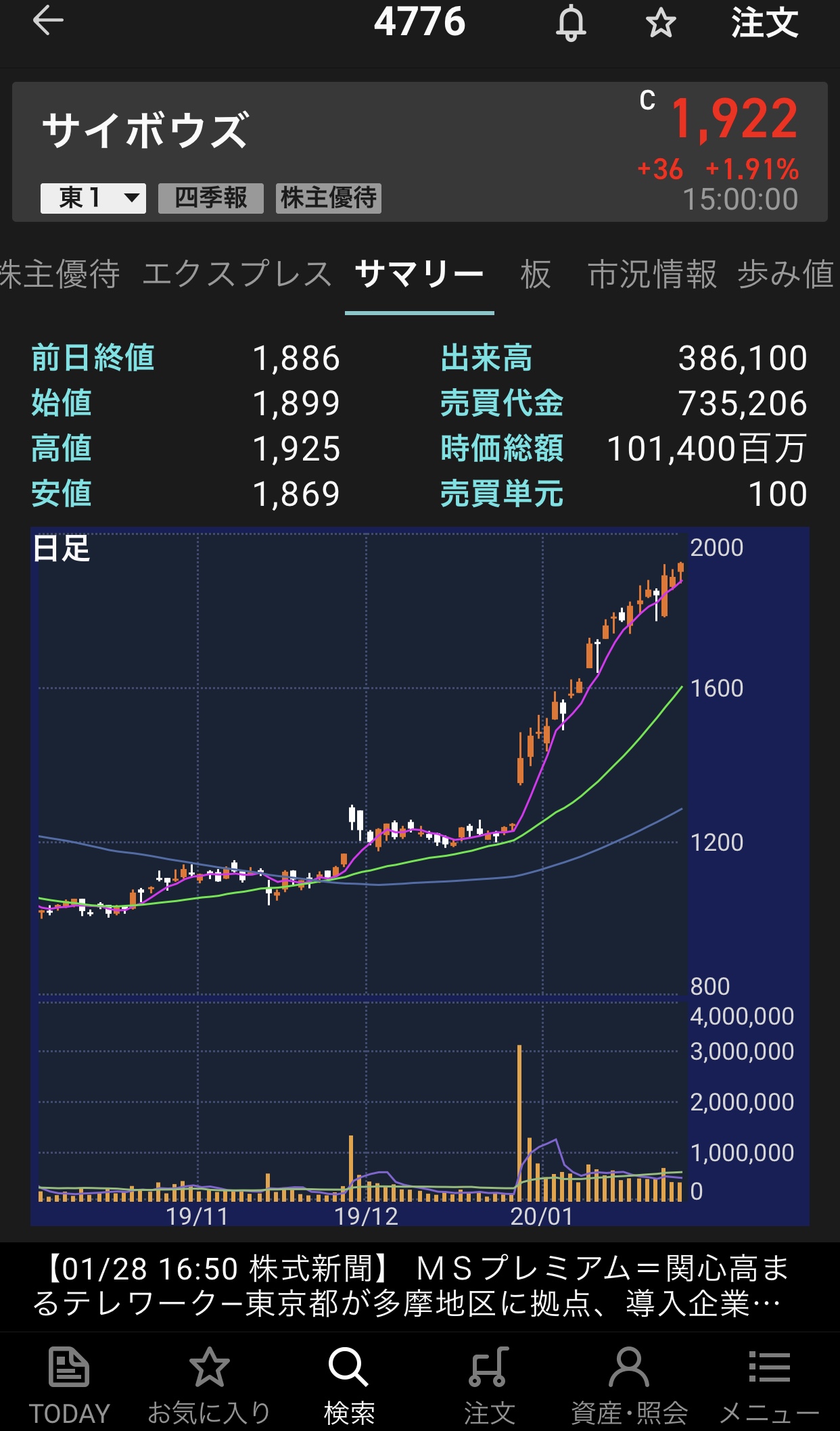This screenshot has width=840, height=1431.
Task: Open the 株主優待 chip
Action: 328,198
